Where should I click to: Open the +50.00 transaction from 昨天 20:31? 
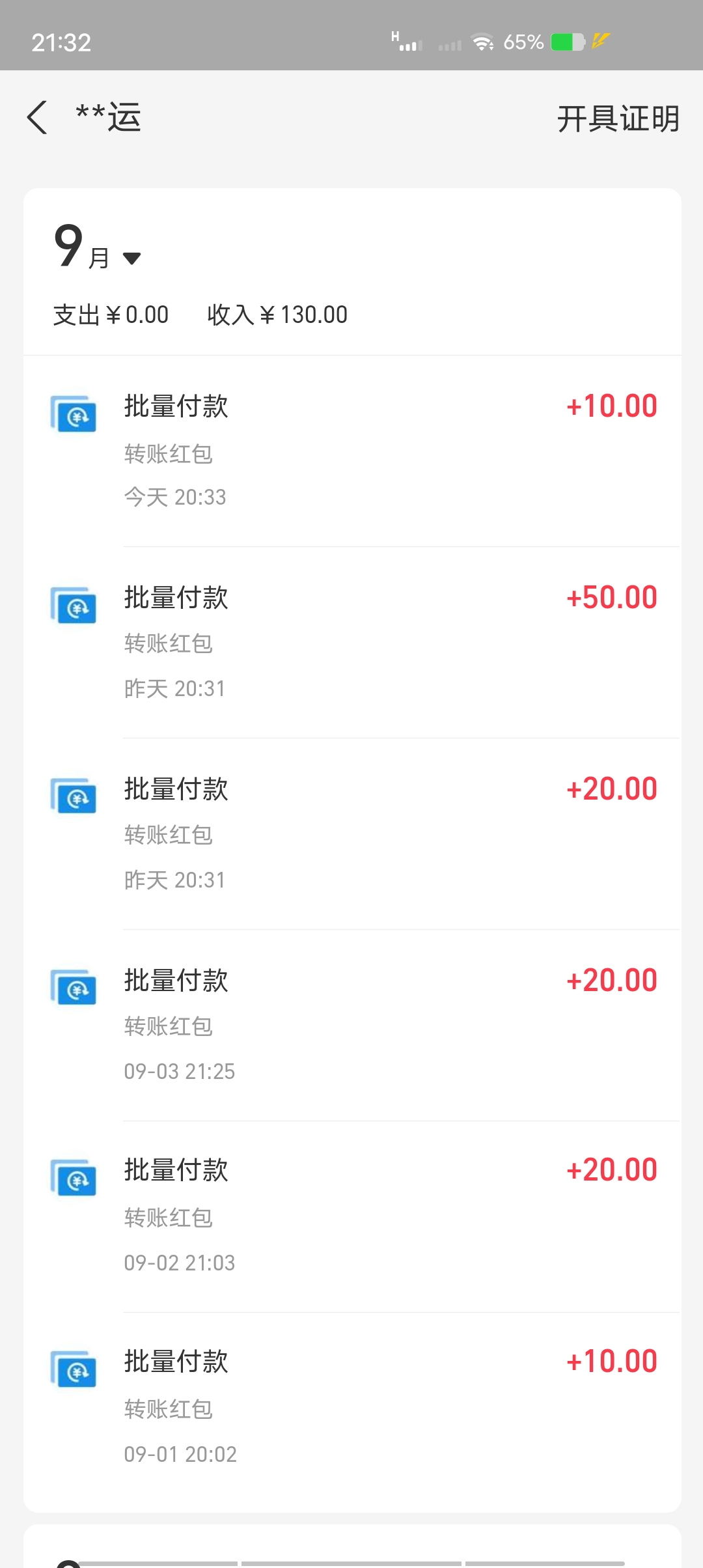click(352, 643)
